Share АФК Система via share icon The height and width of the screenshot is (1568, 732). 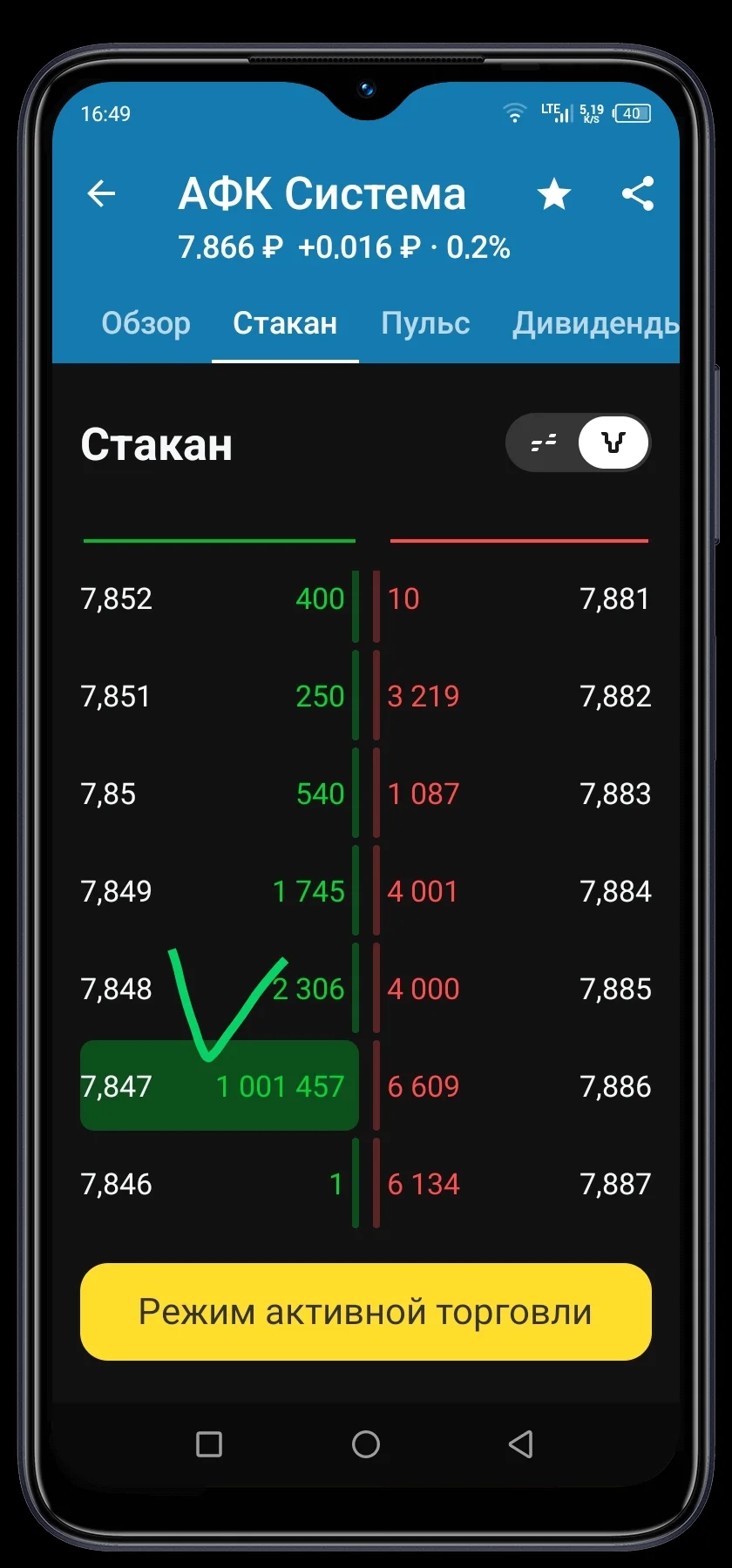[x=638, y=193]
